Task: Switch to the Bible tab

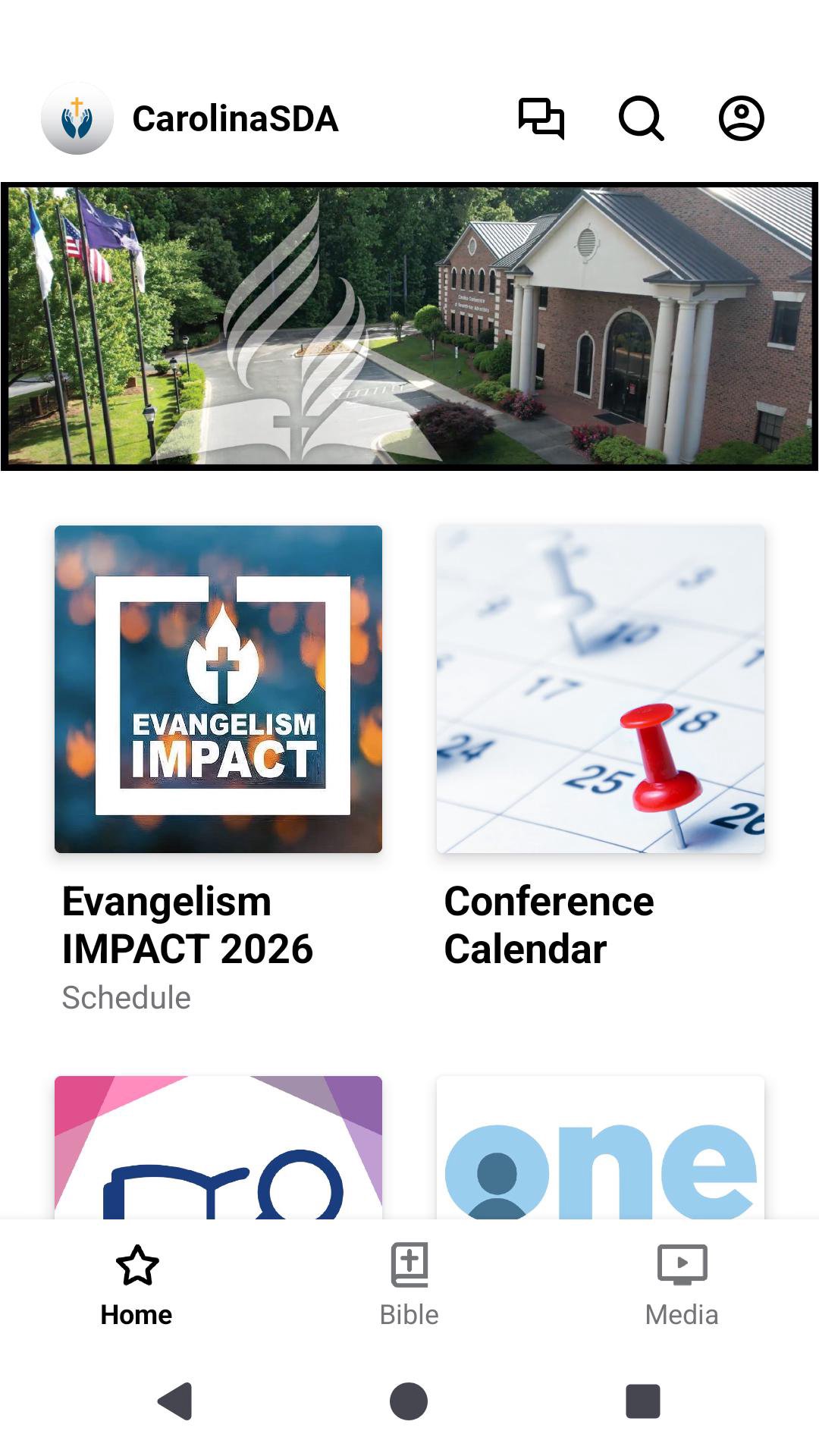Action: click(x=409, y=1285)
